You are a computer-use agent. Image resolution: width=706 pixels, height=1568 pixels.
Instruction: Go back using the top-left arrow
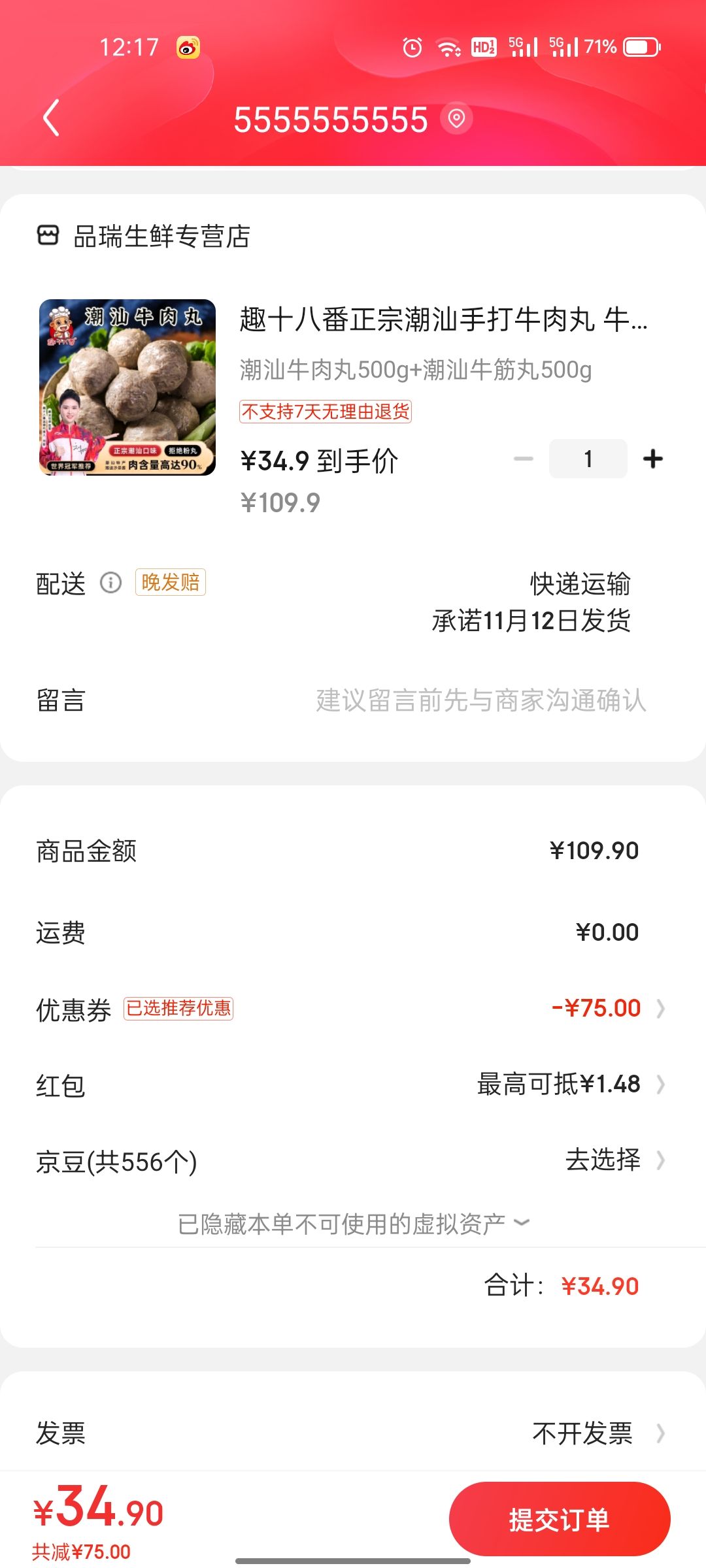[51, 118]
